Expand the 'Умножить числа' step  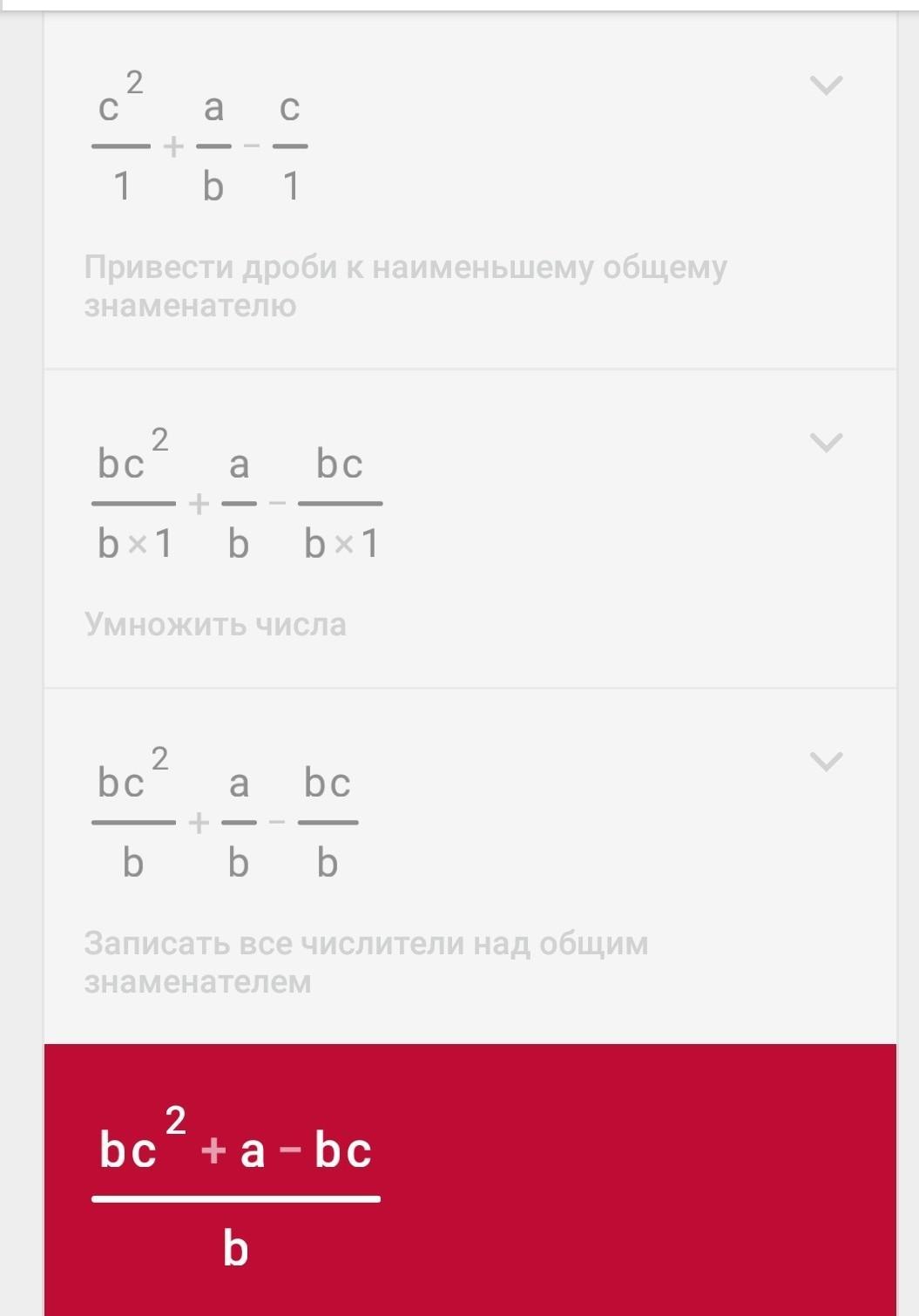coord(826,442)
